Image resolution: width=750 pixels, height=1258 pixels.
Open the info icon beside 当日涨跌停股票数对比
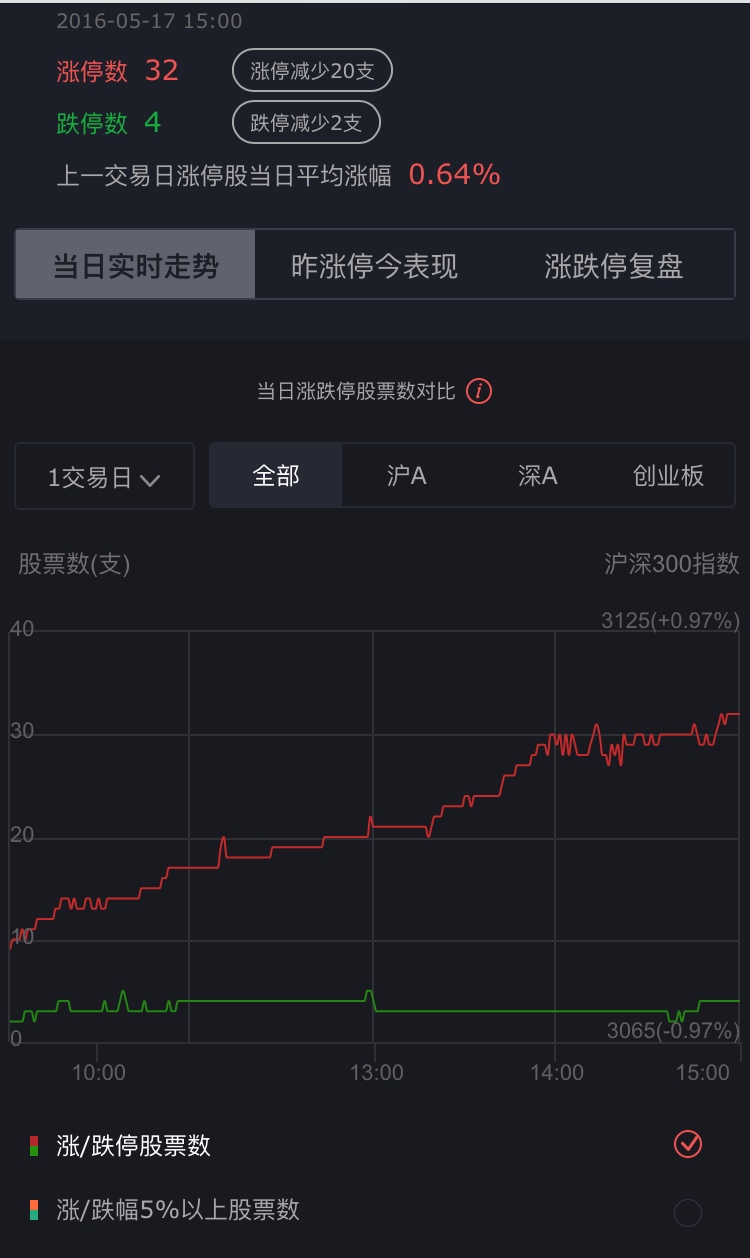click(480, 391)
